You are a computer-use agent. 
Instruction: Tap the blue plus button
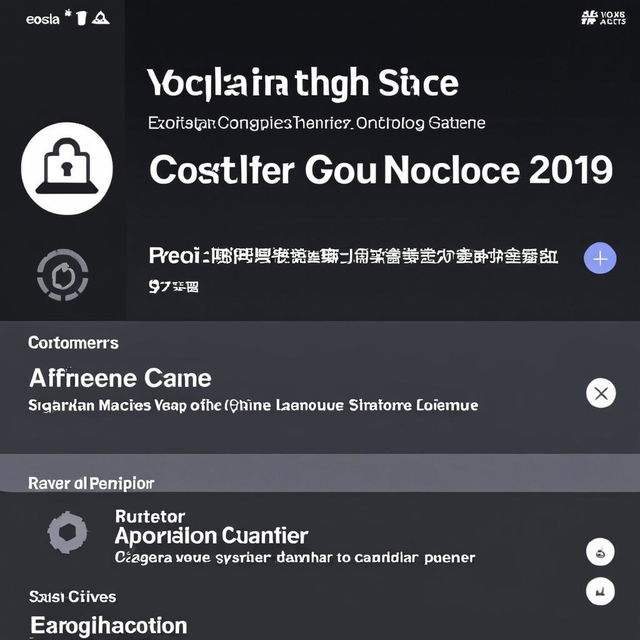click(600, 258)
